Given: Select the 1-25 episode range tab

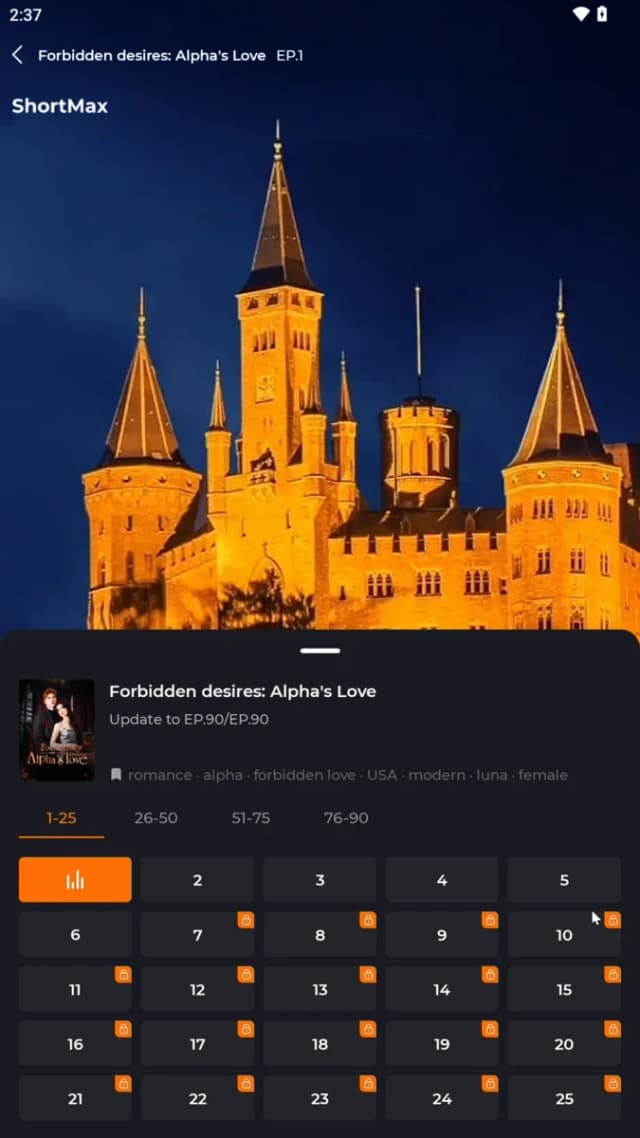Looking at the screenshot, I should (x=61, y=819).
